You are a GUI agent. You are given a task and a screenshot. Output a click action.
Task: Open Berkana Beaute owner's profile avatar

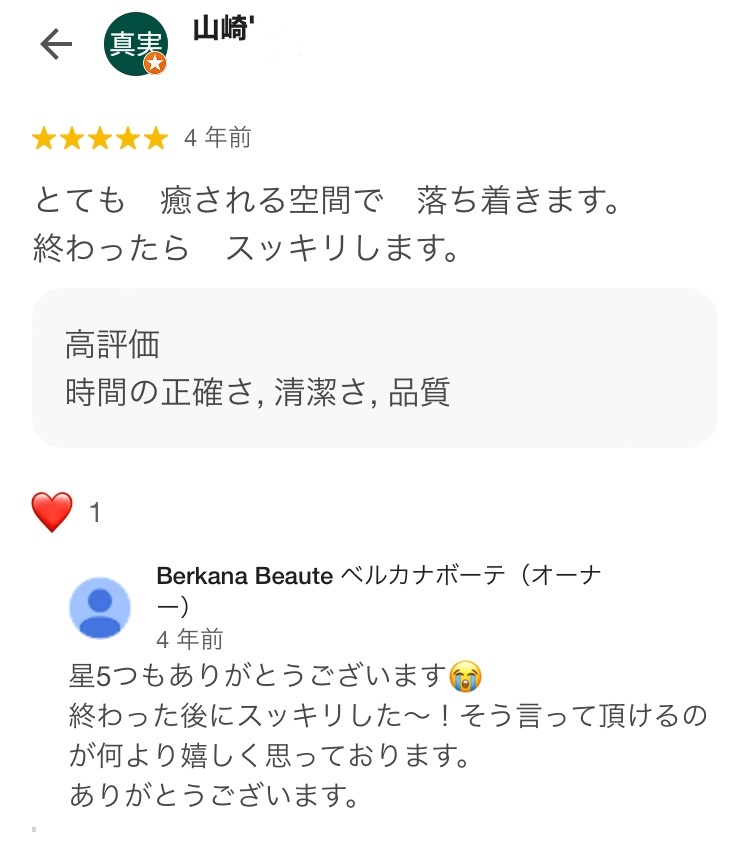coord(100,607)
